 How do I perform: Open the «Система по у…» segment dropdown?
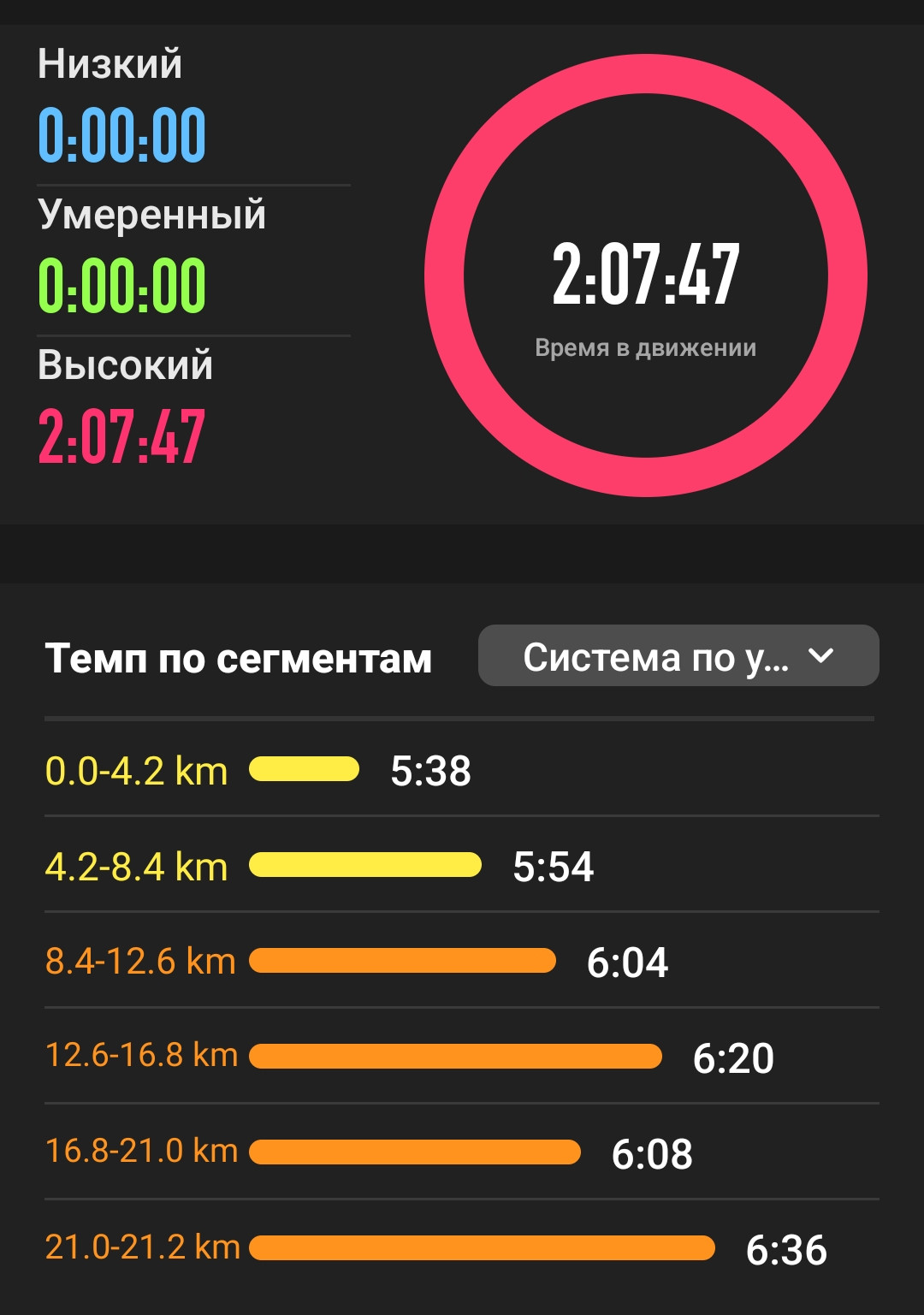pos(678,655)
